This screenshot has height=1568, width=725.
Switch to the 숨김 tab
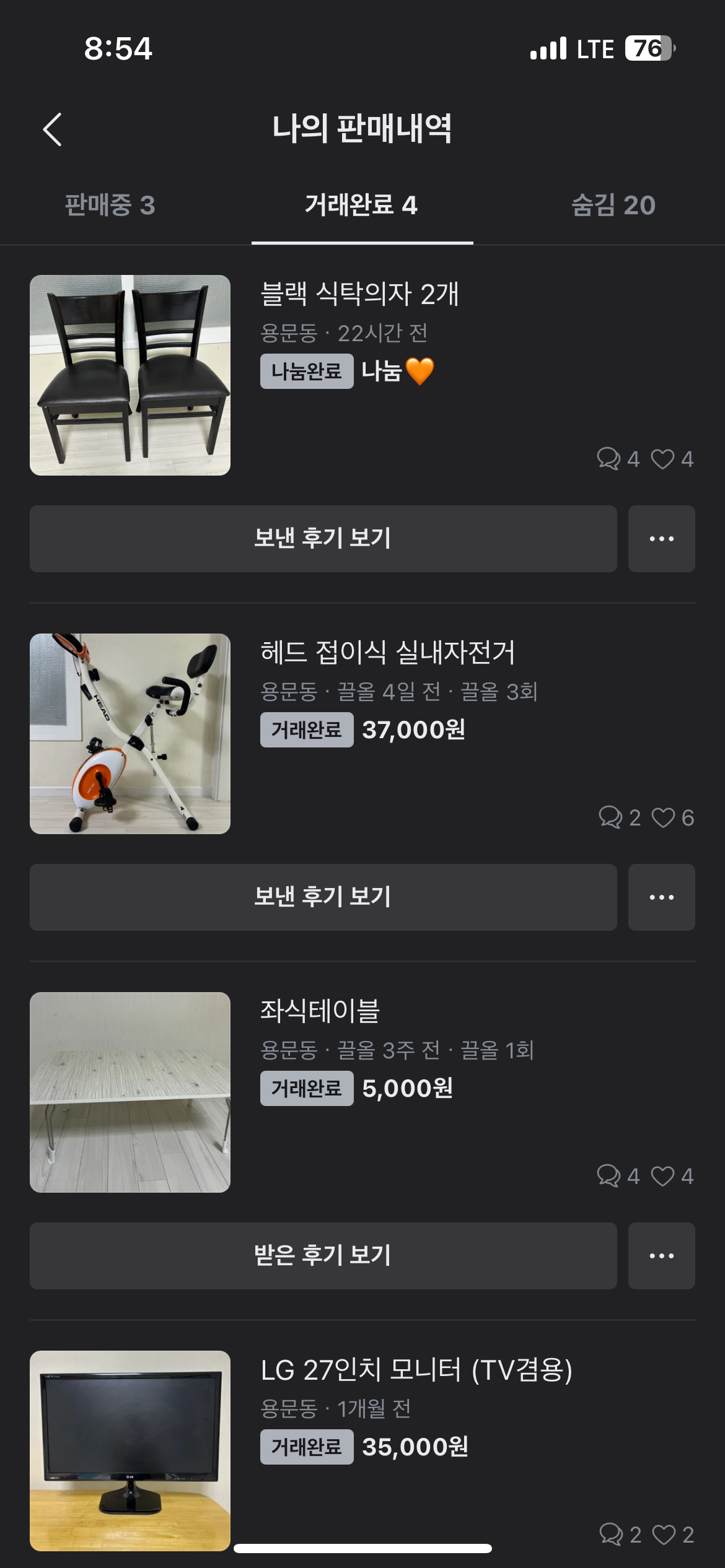(613, 205)
